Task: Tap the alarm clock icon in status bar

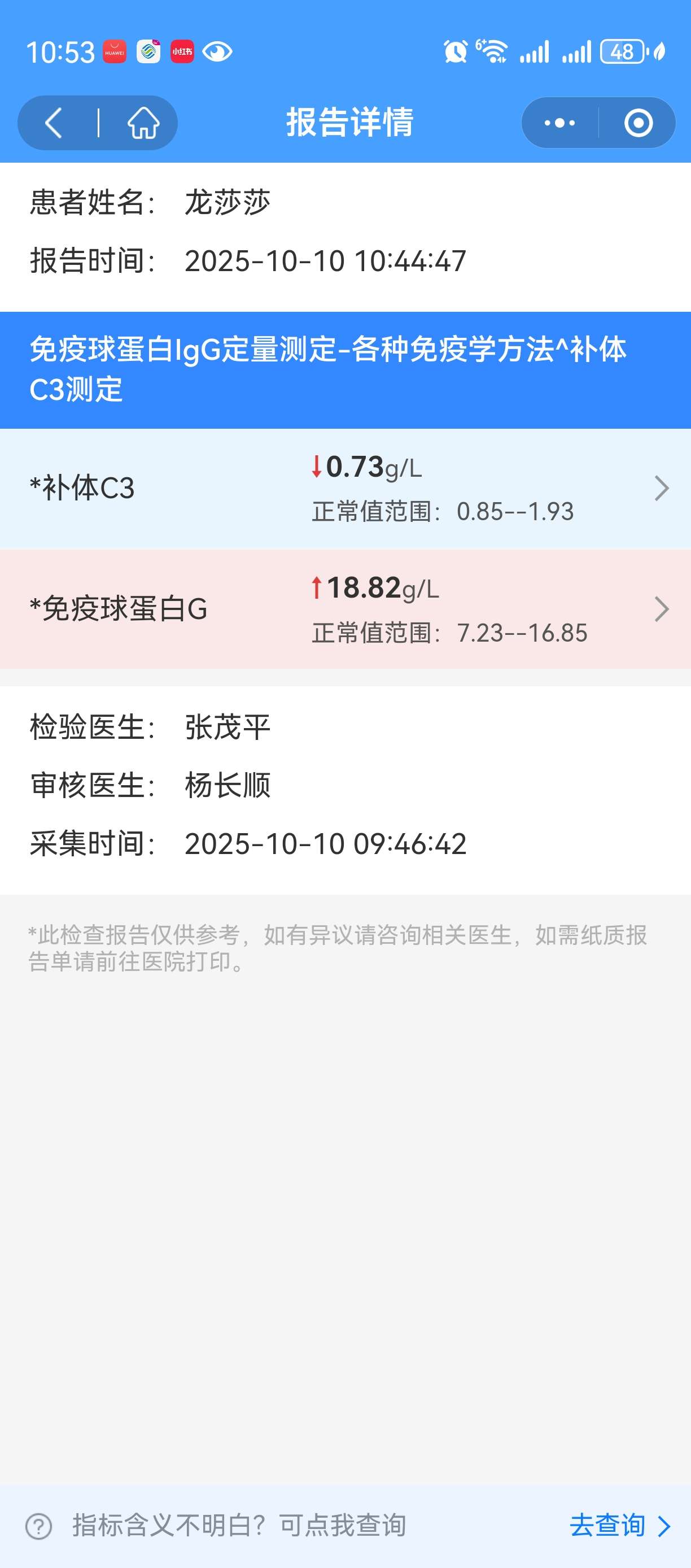Action: [457, 51]
